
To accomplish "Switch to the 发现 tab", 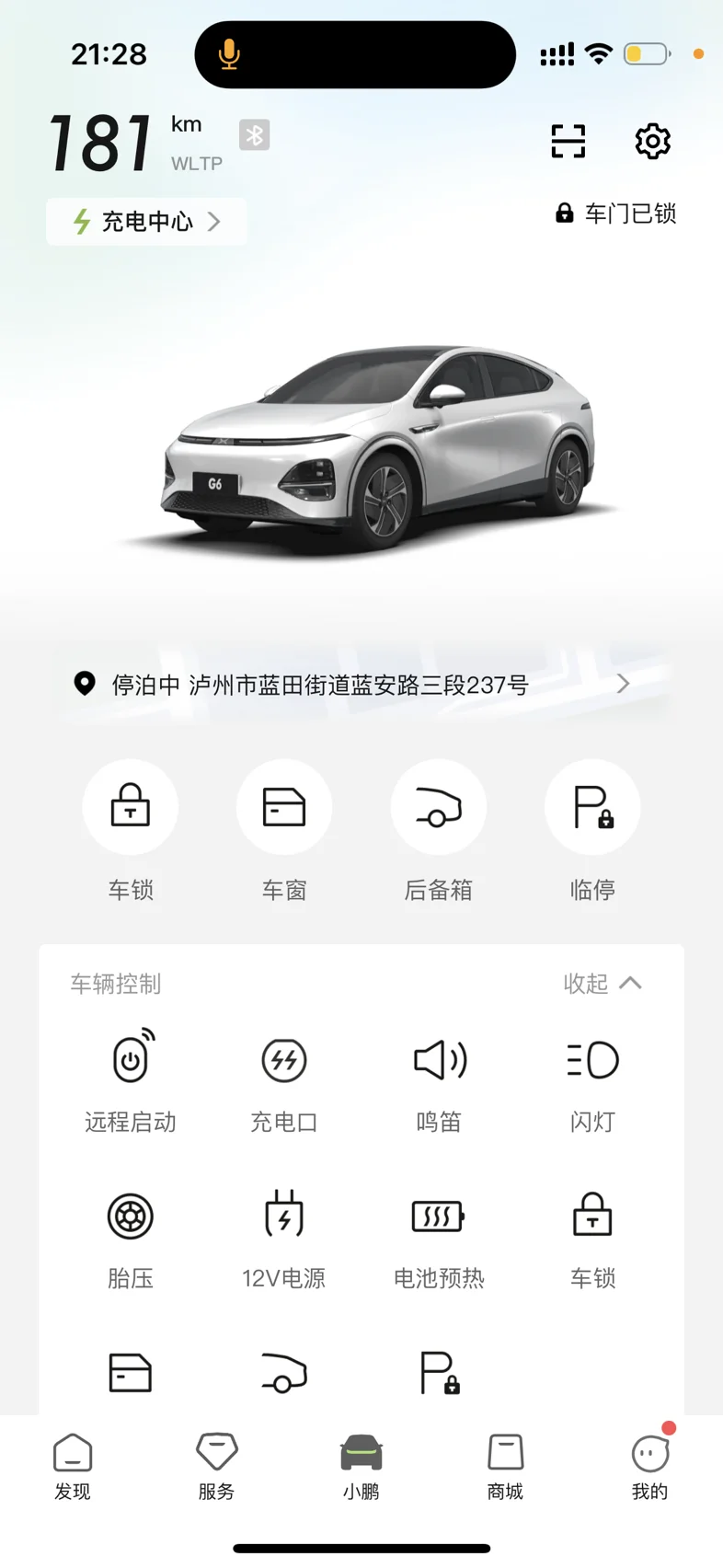I will [73, 1467].
